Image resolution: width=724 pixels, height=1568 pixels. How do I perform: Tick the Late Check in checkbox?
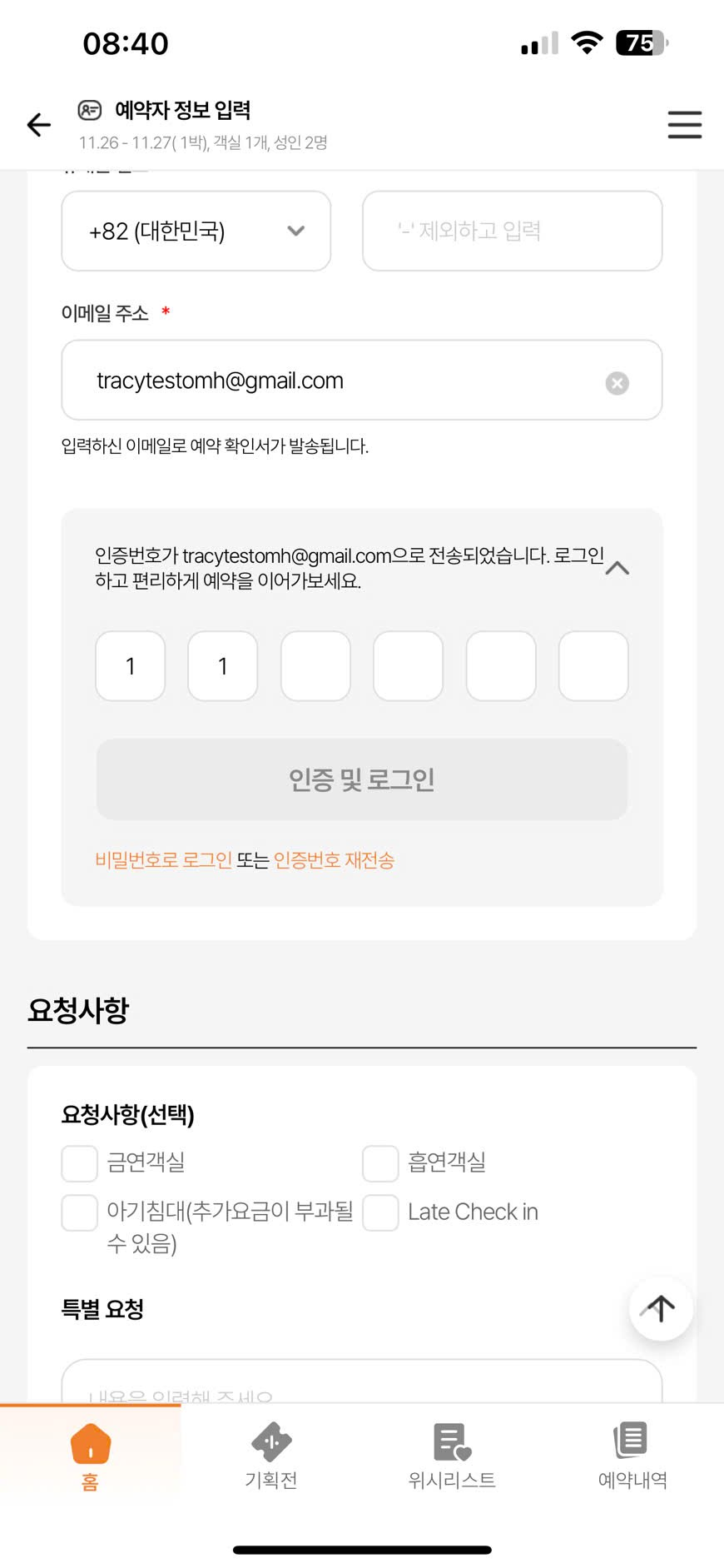tap(380, 1212)
